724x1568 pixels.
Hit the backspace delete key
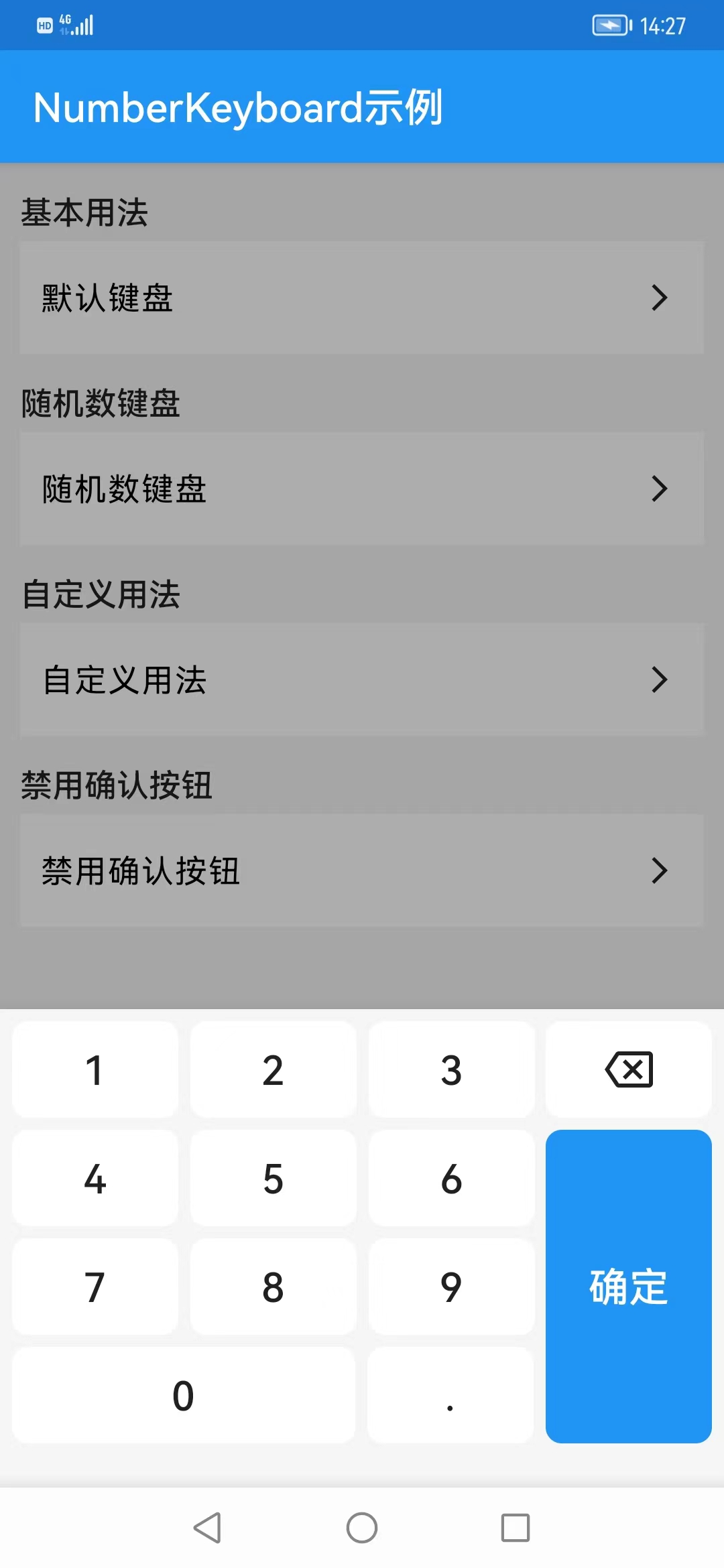pyautogui.click(x=628, y=1069)
